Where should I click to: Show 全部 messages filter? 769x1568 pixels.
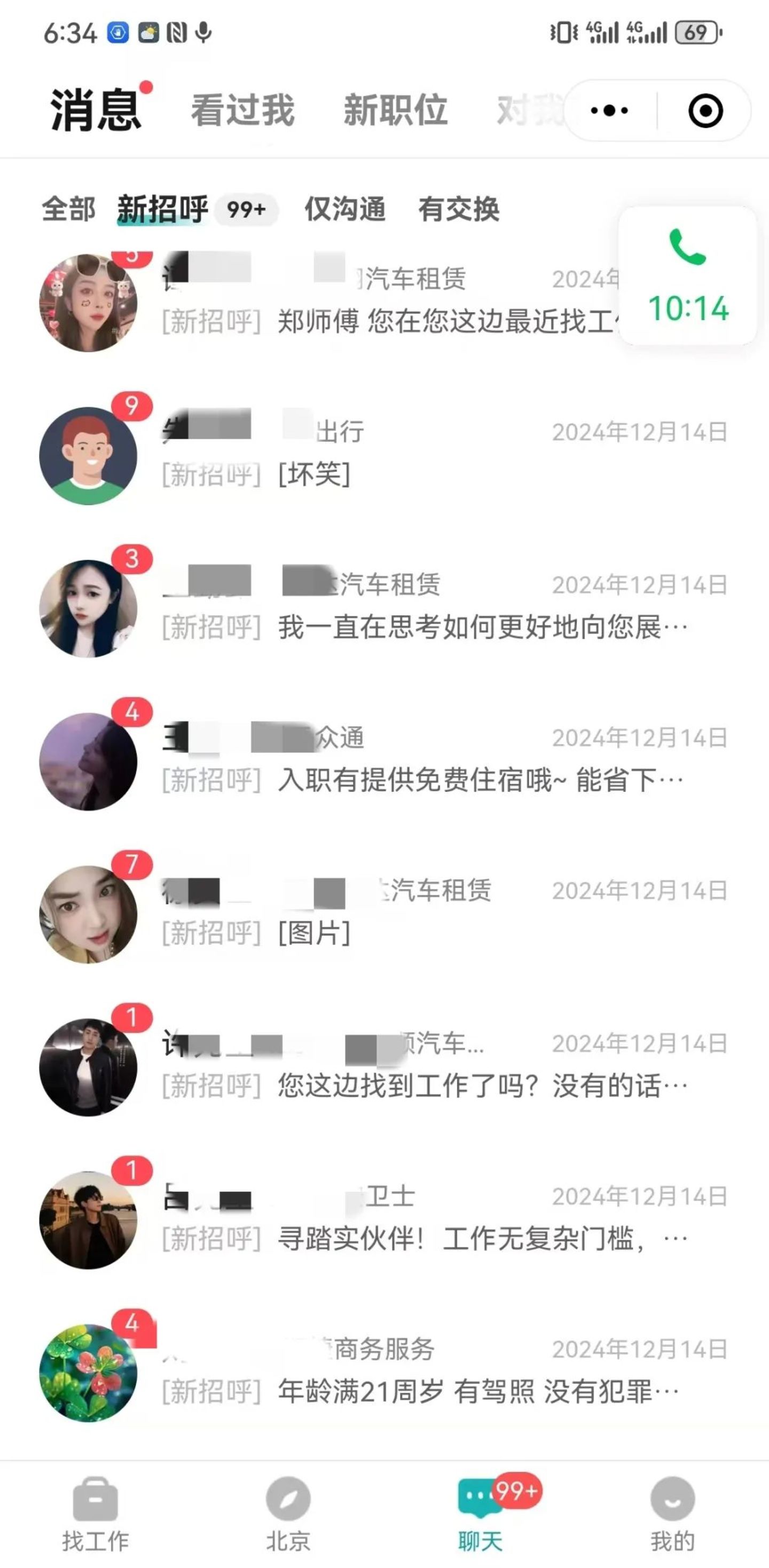68,209
